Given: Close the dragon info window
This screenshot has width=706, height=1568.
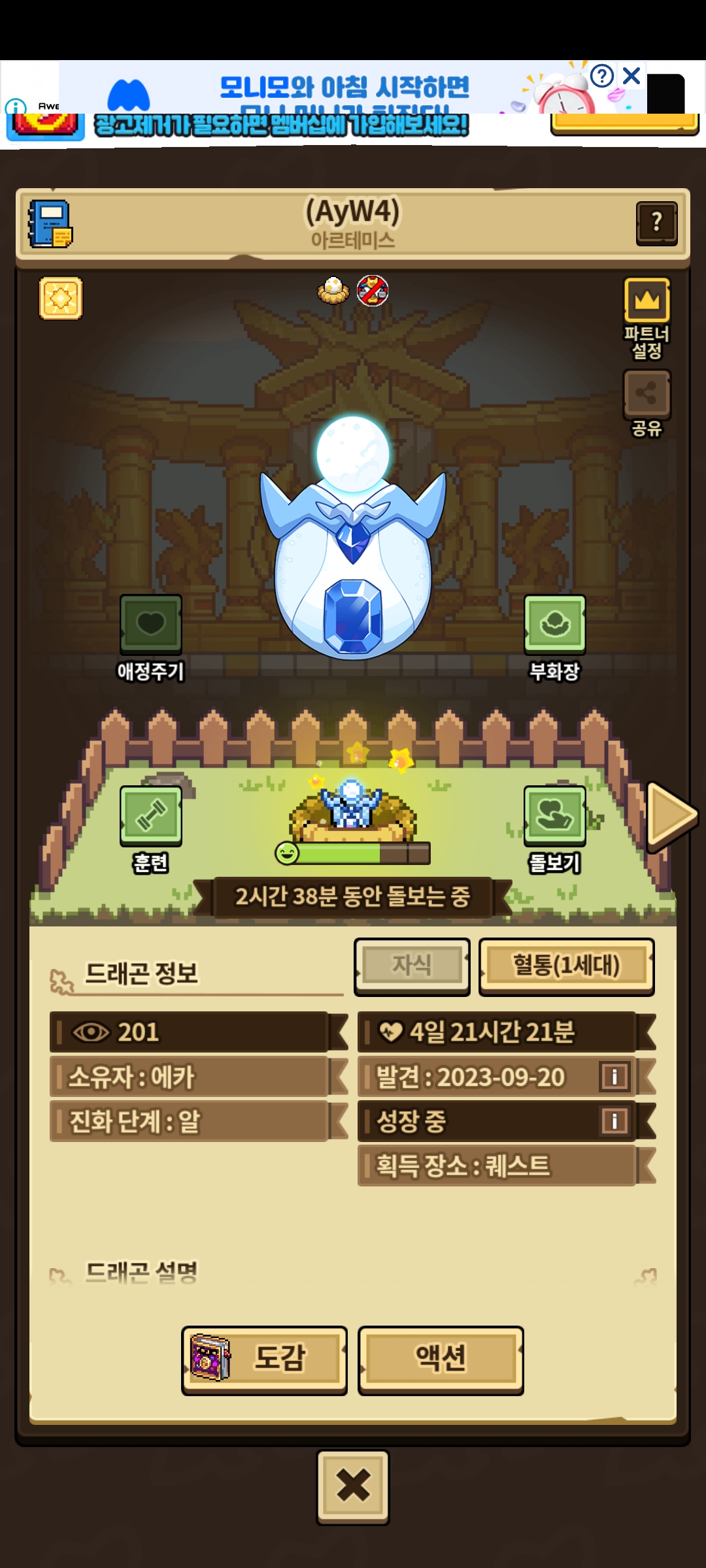Looking at the screenshot, I should pos(353,1486).
